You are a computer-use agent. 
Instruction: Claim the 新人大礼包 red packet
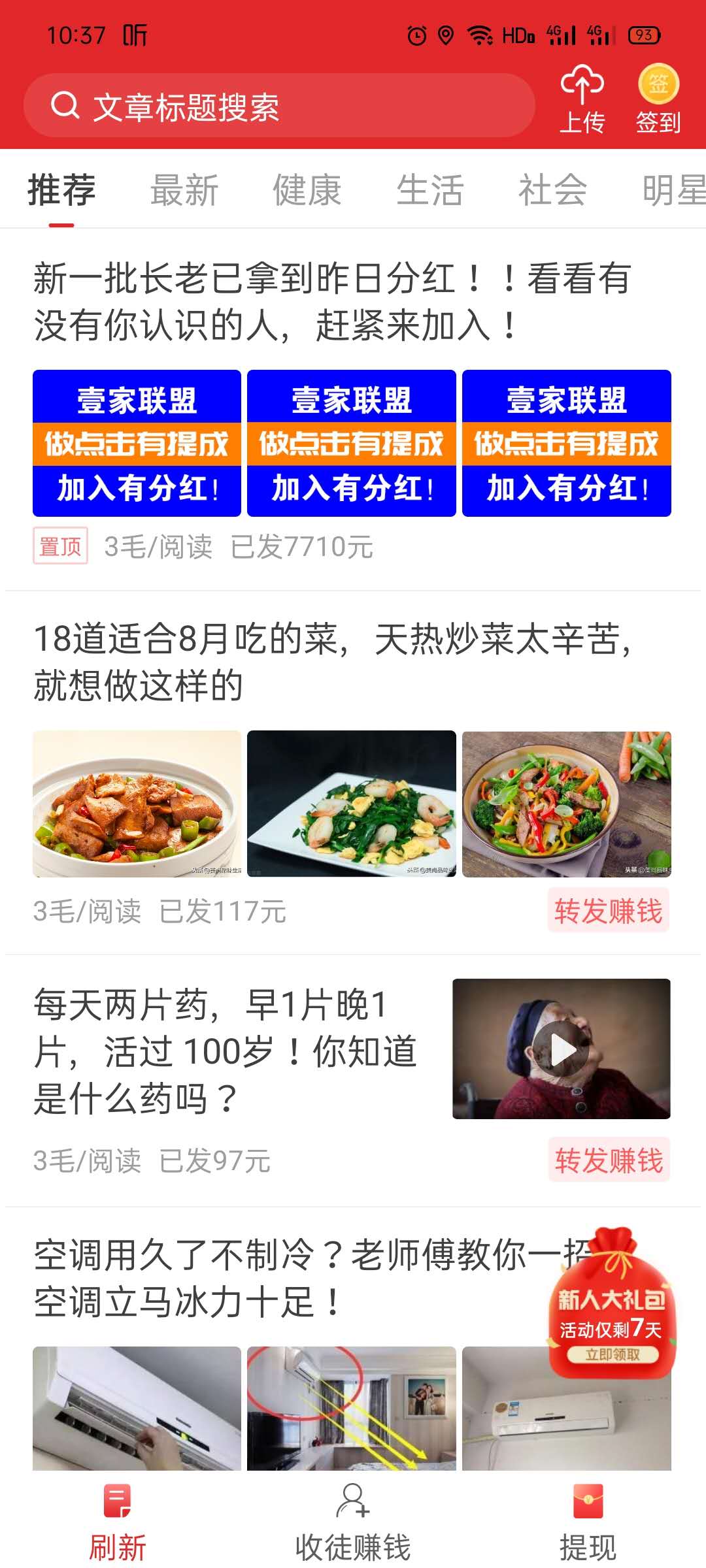click(x=612, y=1307)
